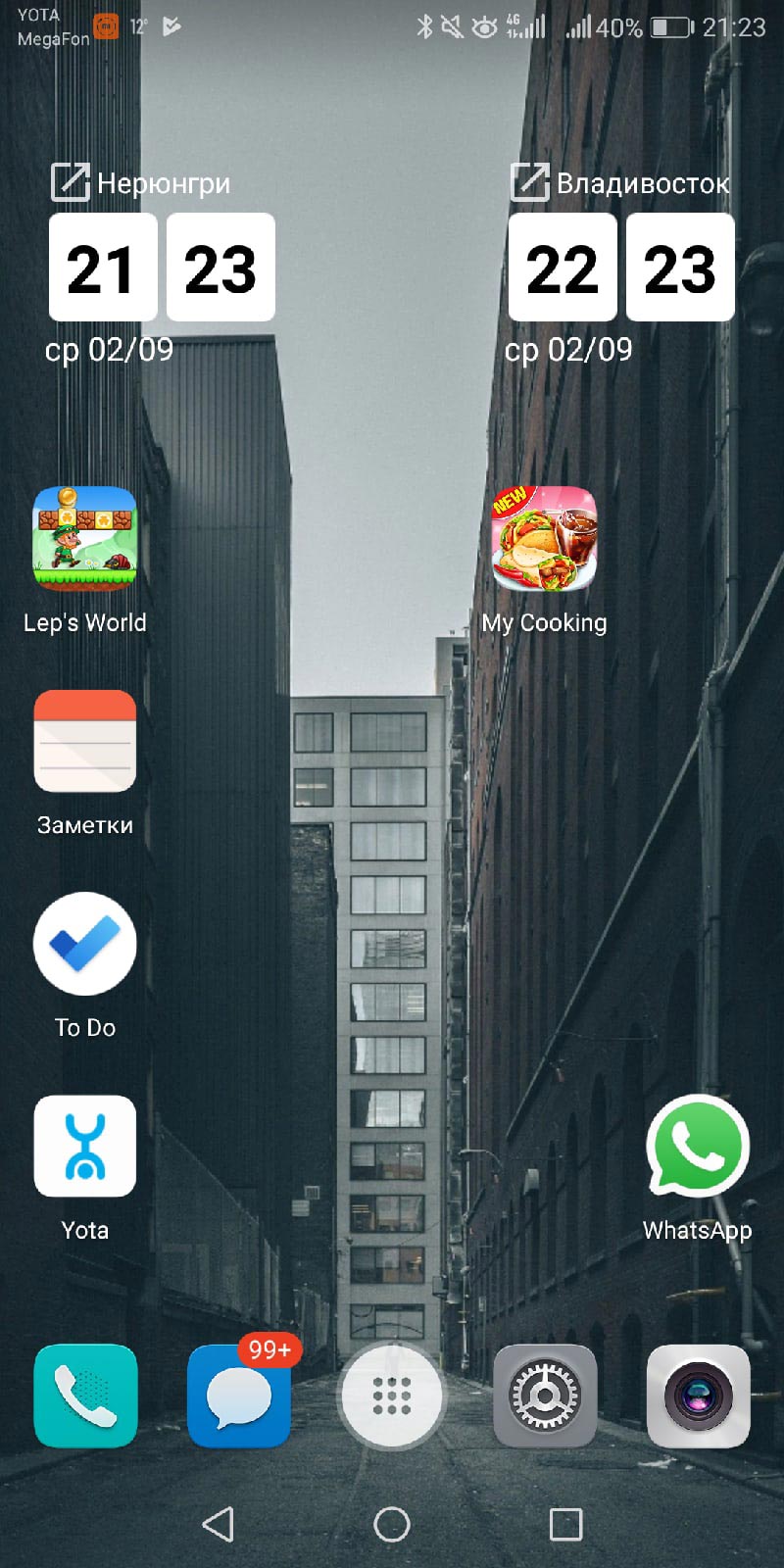Launch the Yota app
The height and width of the screenshot is (1568, 784).
85,1146
